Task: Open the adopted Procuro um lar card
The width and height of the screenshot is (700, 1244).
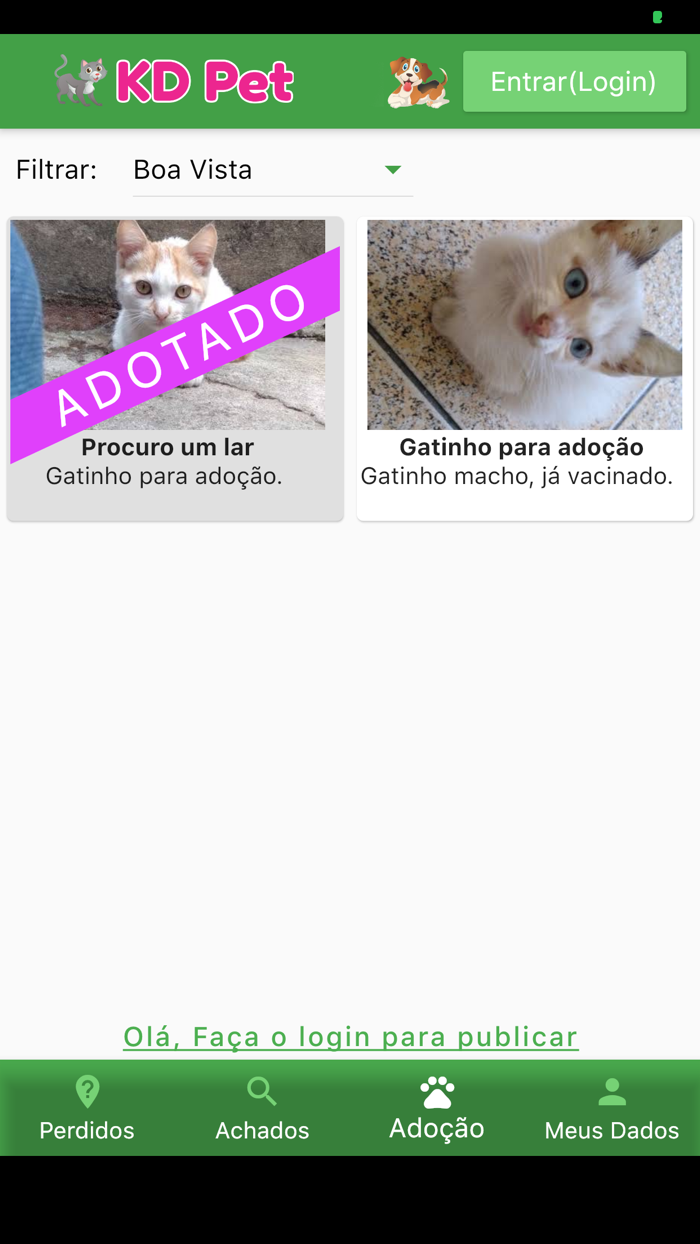Action: click(175, 369)
